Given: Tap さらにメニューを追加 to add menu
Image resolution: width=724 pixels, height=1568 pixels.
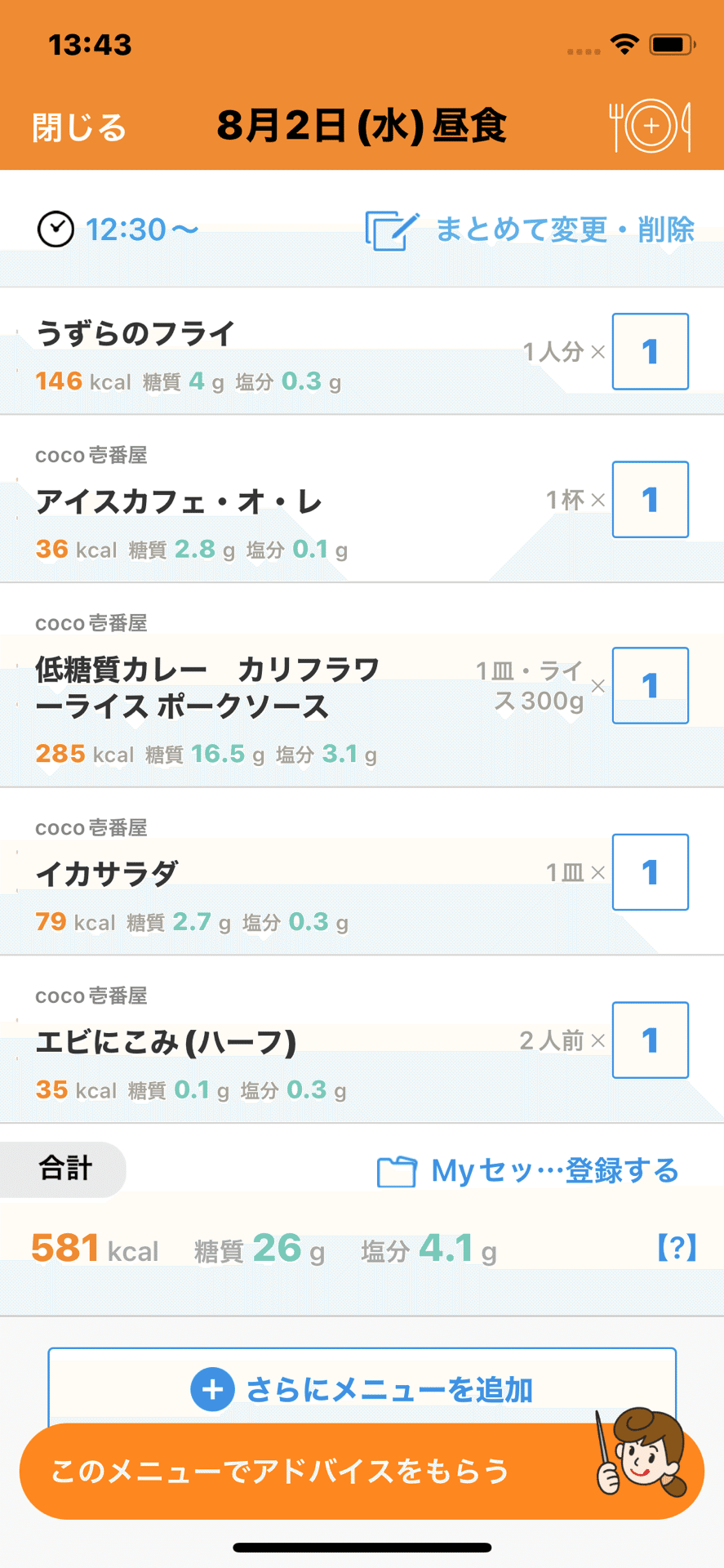Looking at the screenshot, I should pos(362,1388).
